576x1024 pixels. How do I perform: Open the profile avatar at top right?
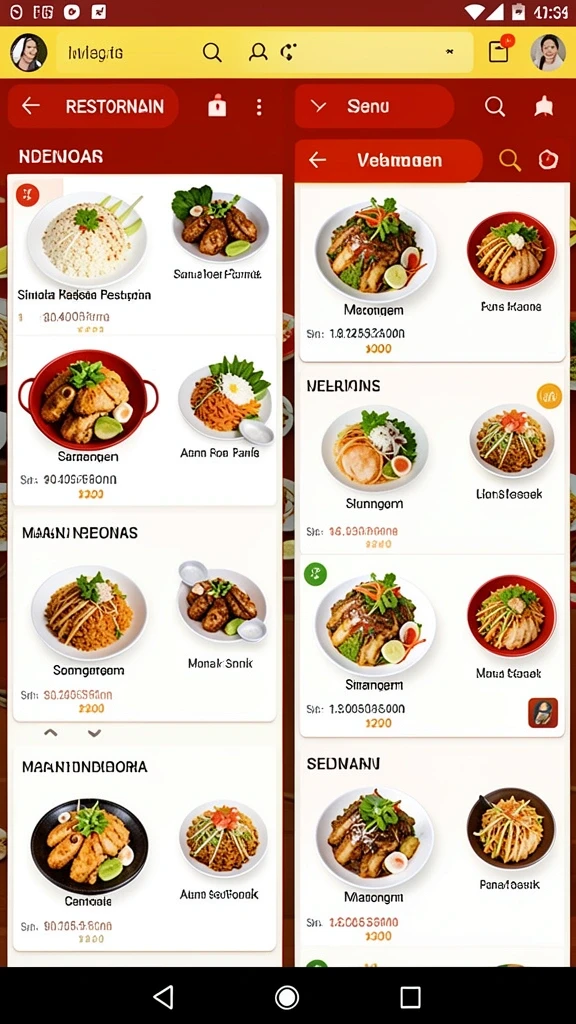tap(547, 52)
